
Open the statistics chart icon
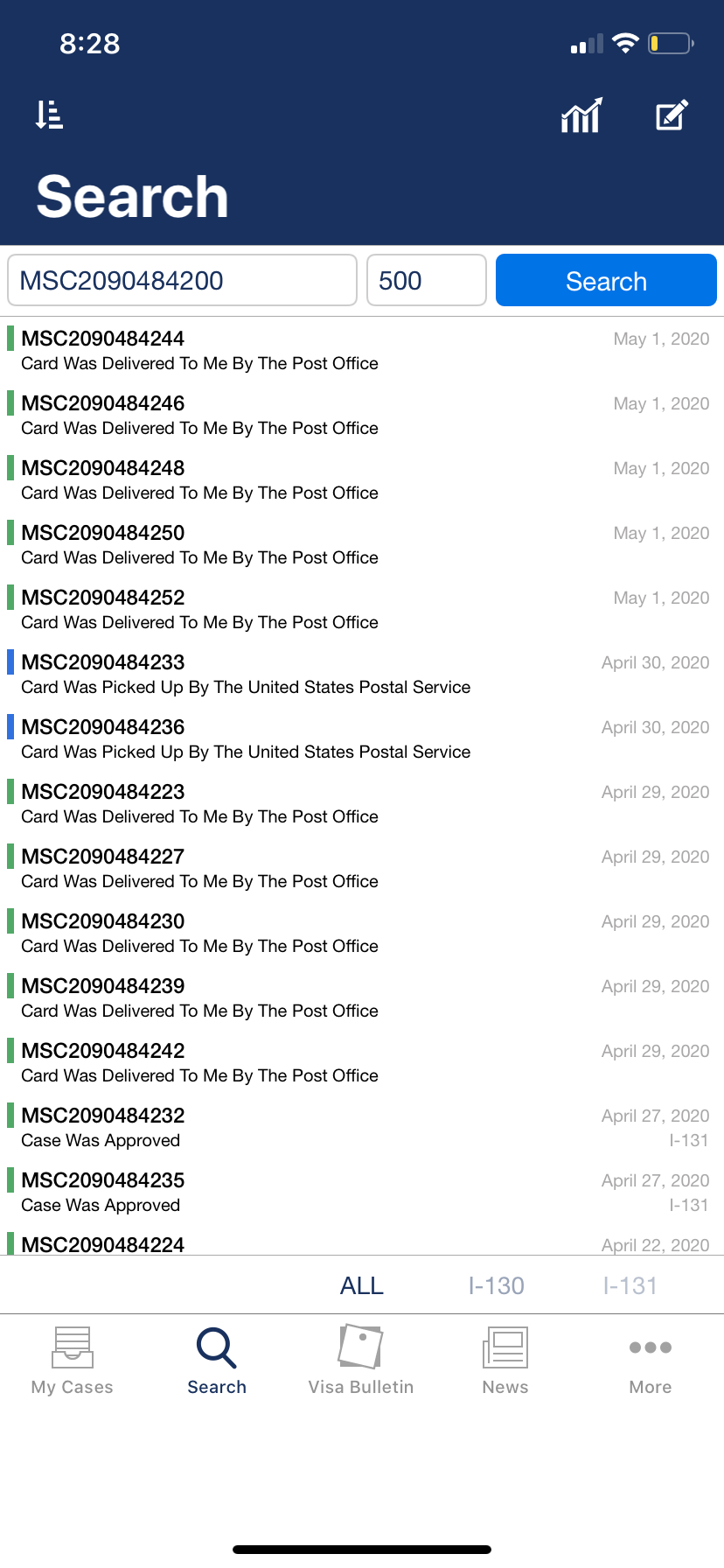(x=582, y=115)
